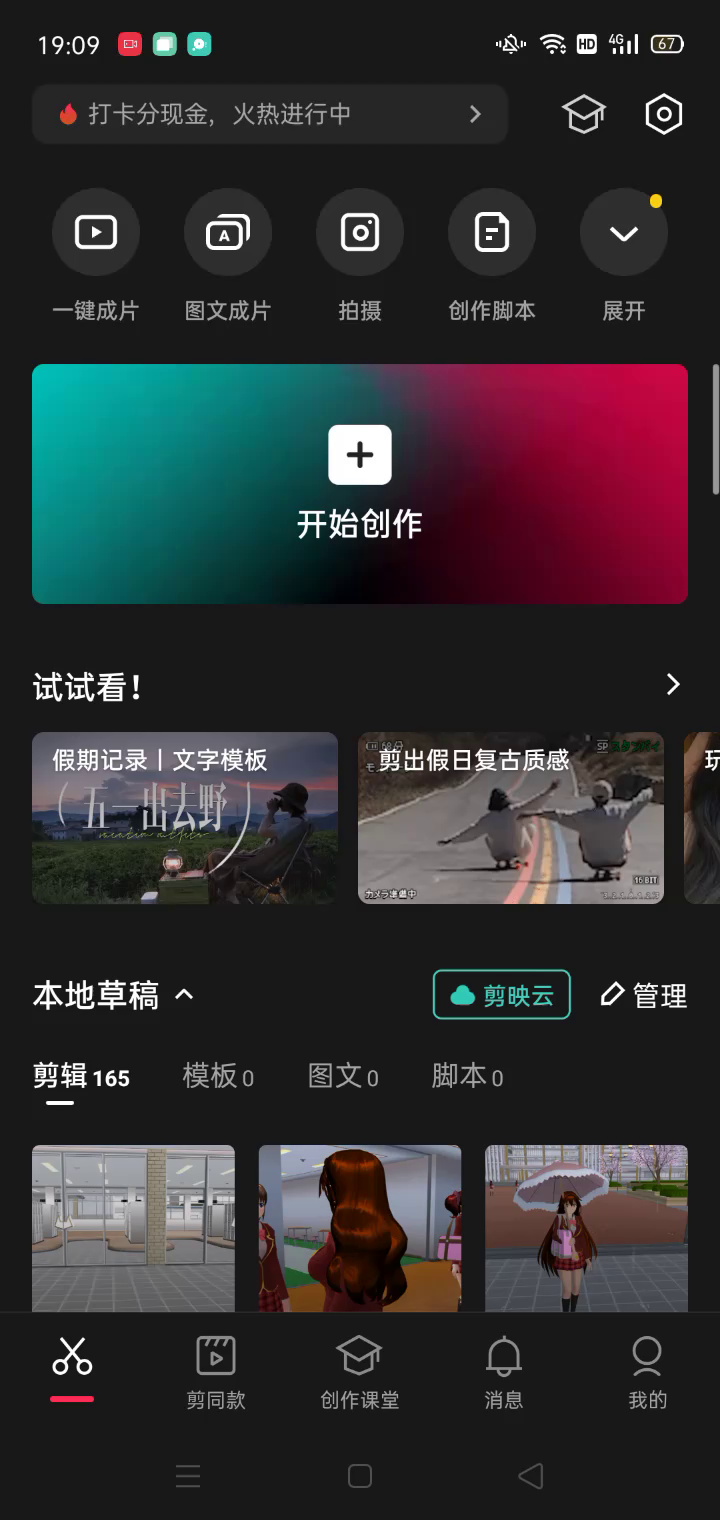Open settings hexagon icon
Viewport: 720px width, 1520px height.
(x=663, y=114)
